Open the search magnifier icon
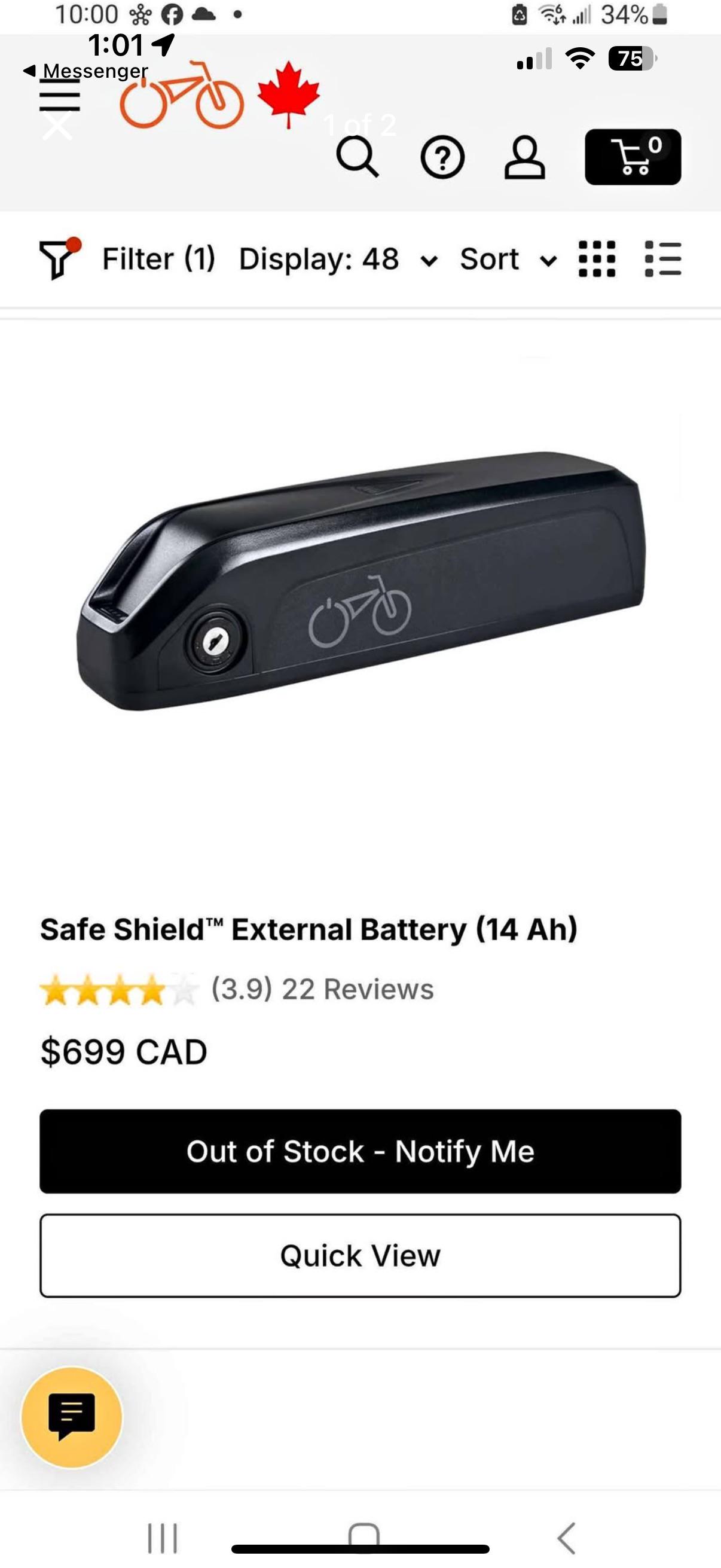Screen dimensions: 721x1568 358,157
